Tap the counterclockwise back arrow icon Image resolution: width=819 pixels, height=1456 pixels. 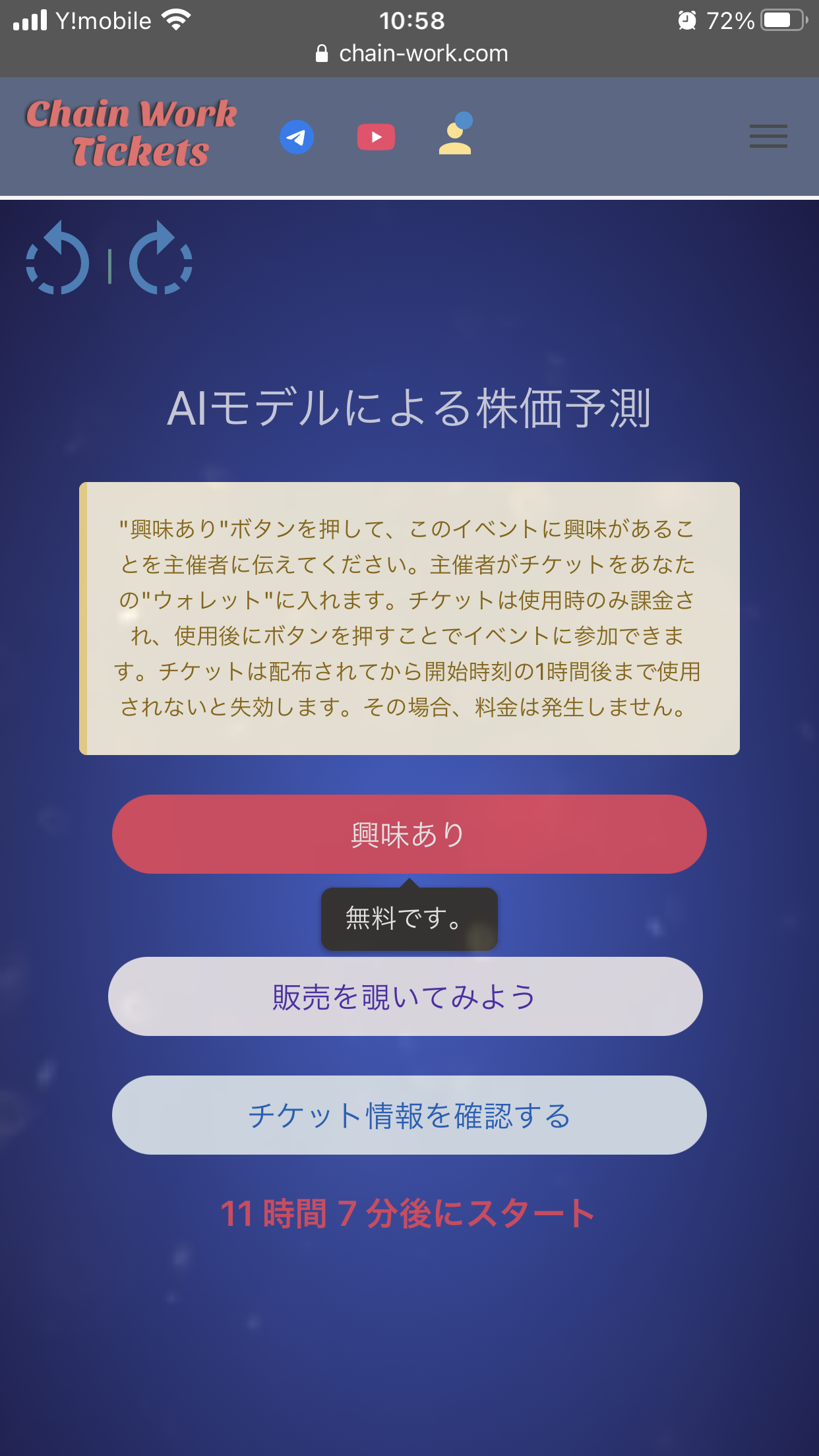tap(58, 259)
